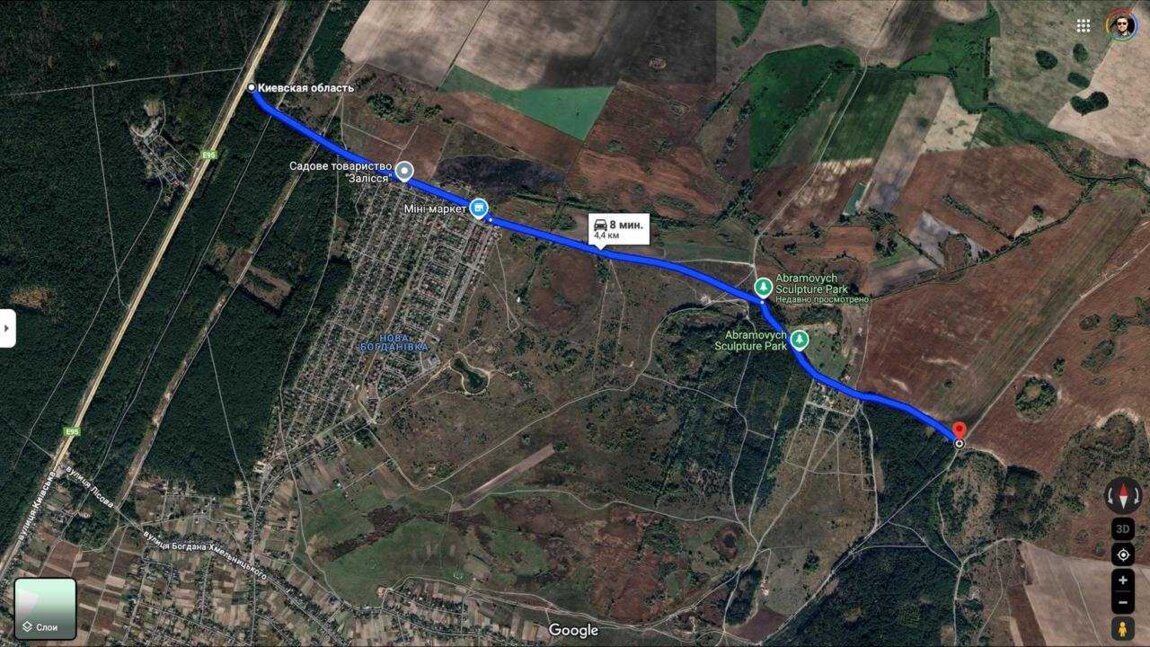
Task: Zoom out of the map
Action: coord(1122,602)
